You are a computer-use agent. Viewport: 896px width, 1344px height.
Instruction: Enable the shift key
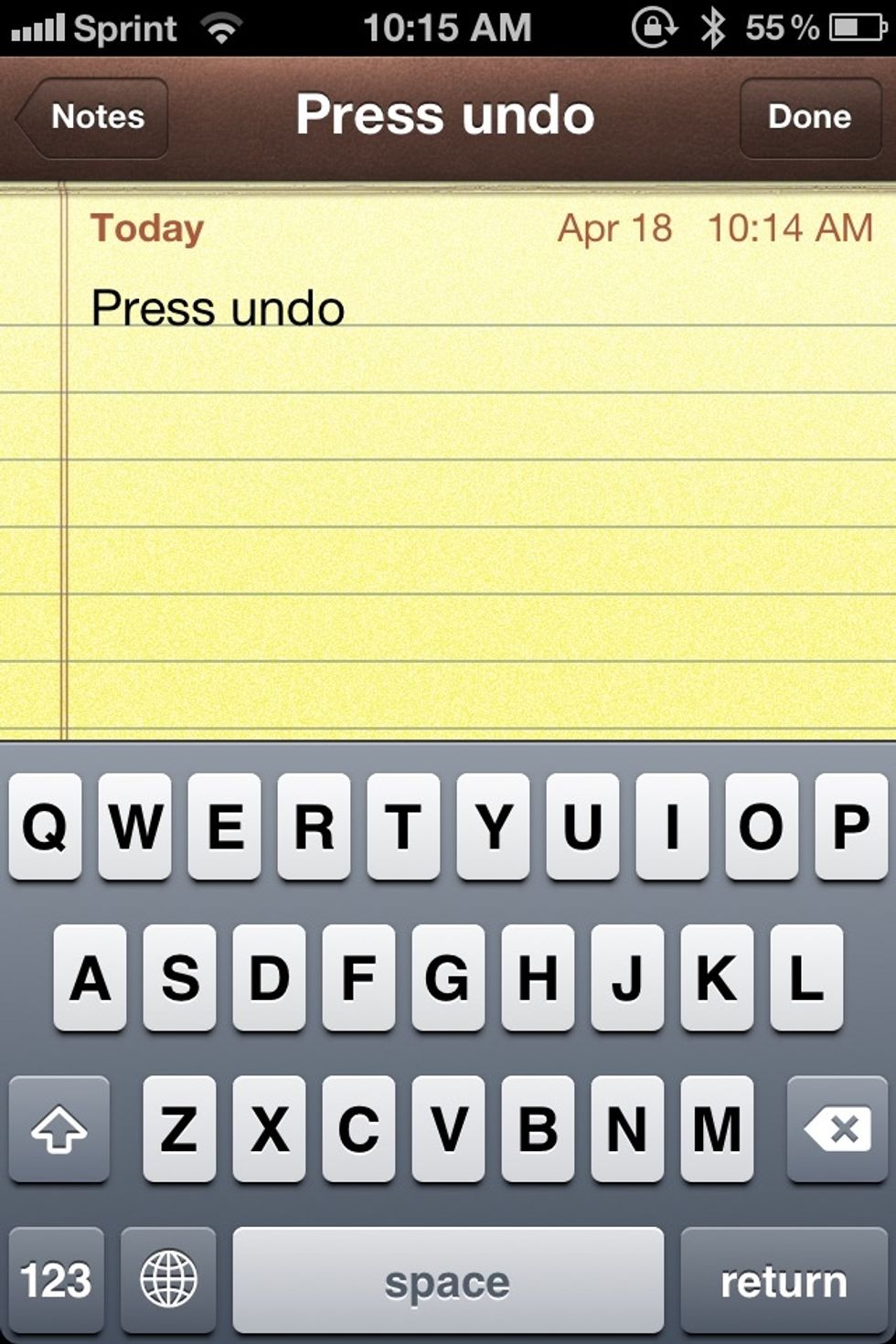(x=59, y=1129)
